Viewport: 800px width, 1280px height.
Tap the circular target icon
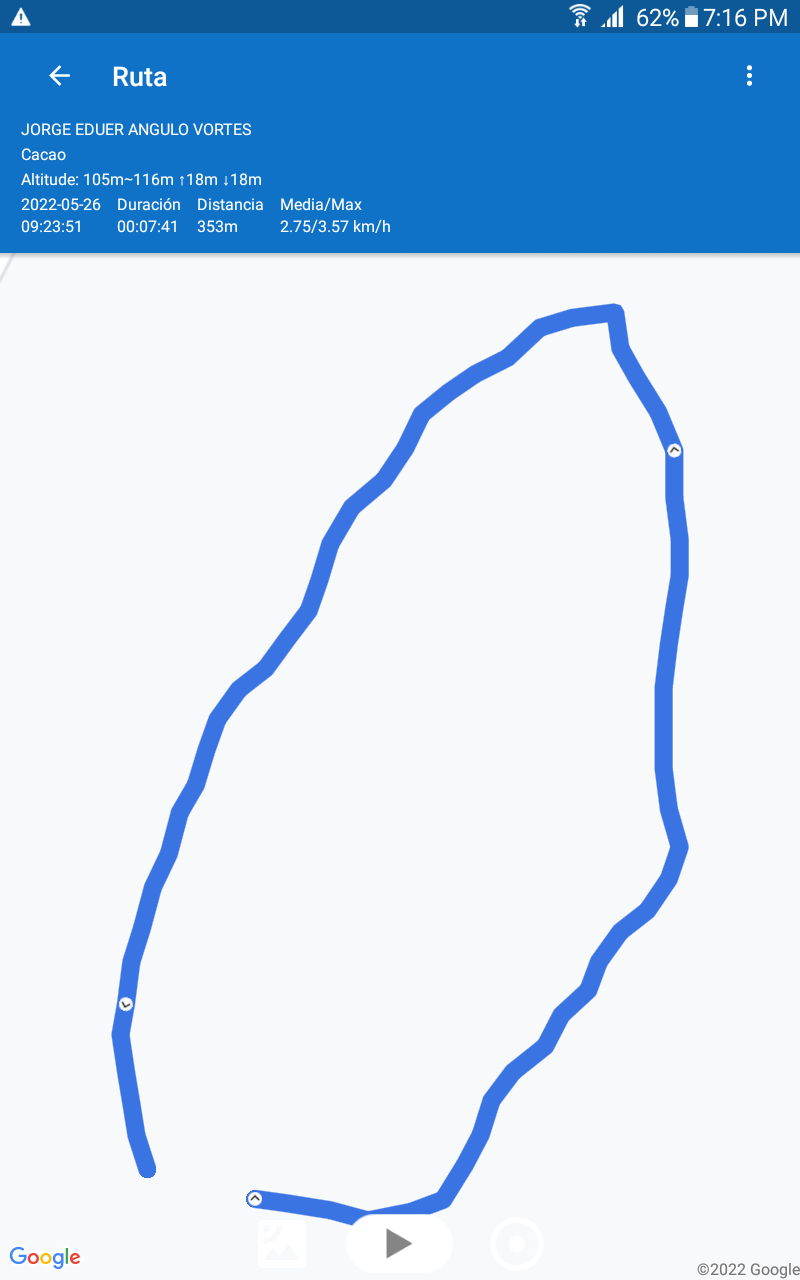(x=517, y=1245)
